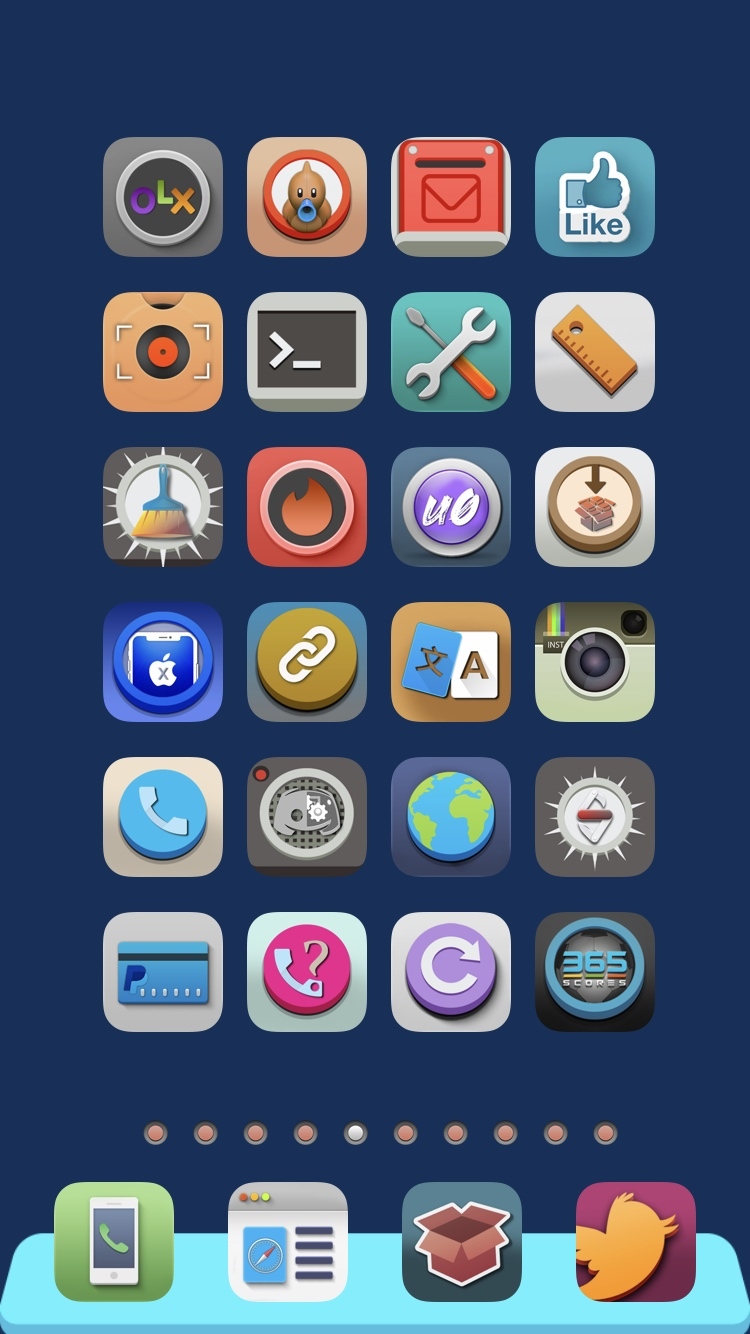Launch Instagram camera app

[595, 662]
